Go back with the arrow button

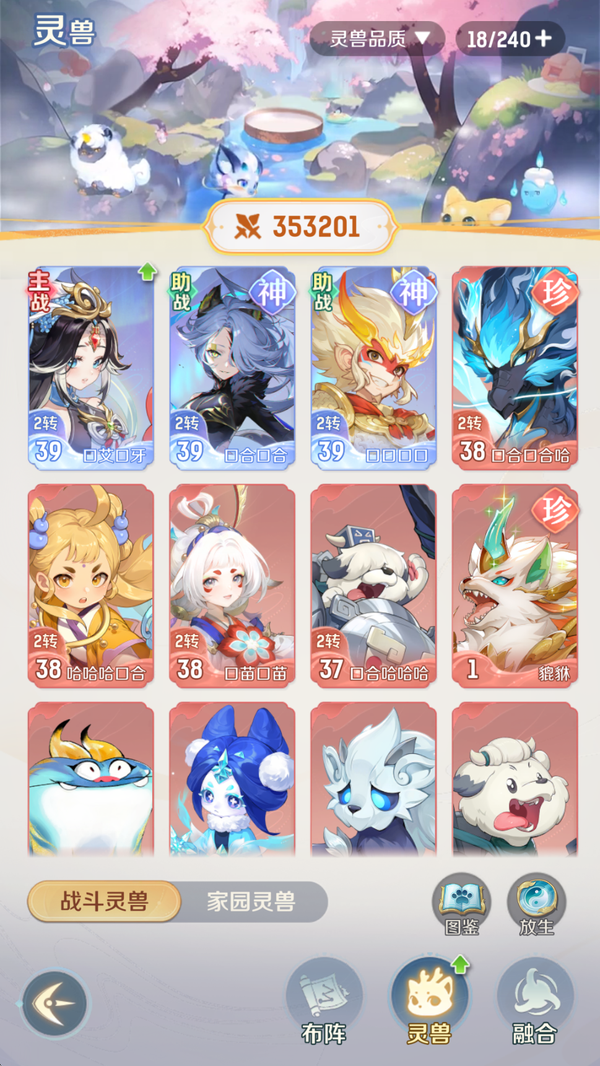tap(56, 1003)
